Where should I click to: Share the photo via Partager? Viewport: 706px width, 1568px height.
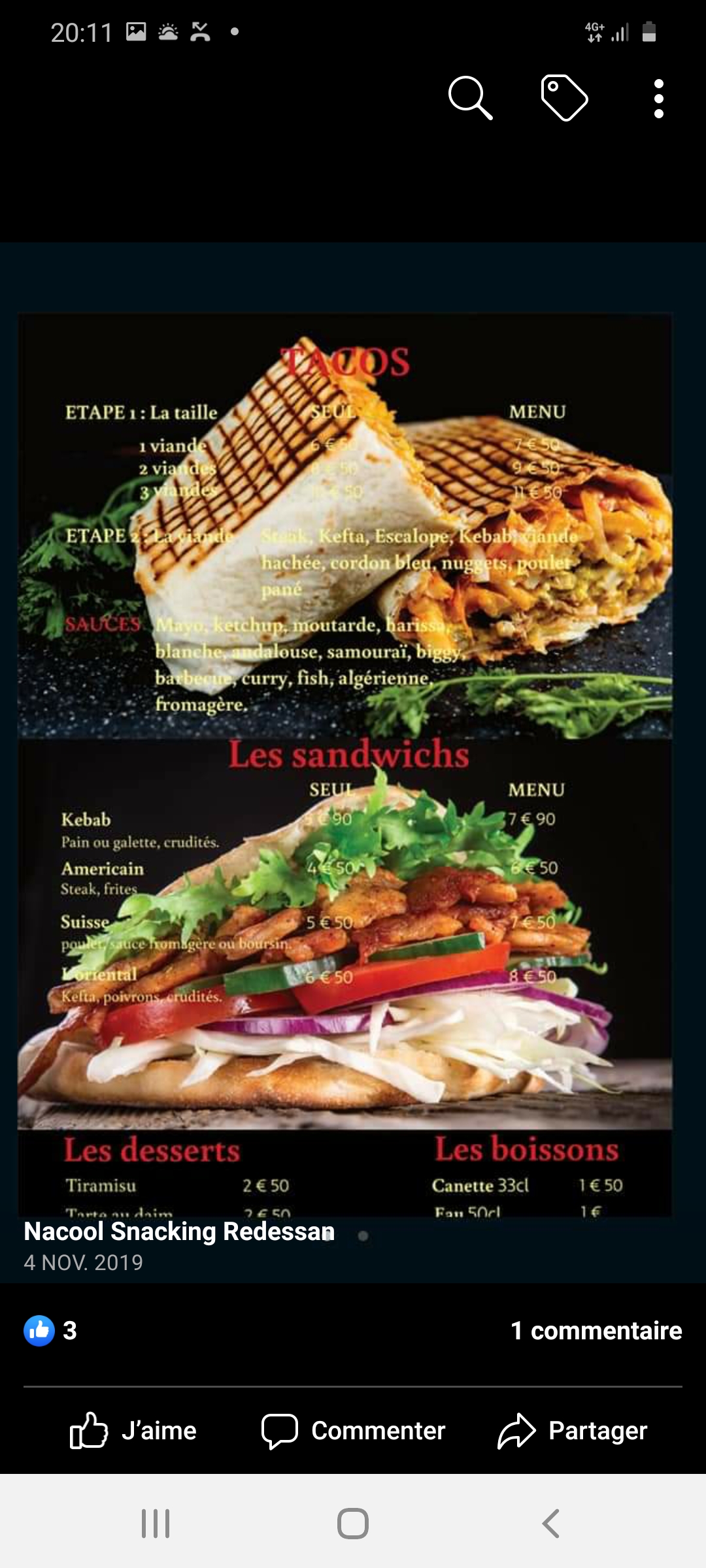click(x=572, y=1430)
